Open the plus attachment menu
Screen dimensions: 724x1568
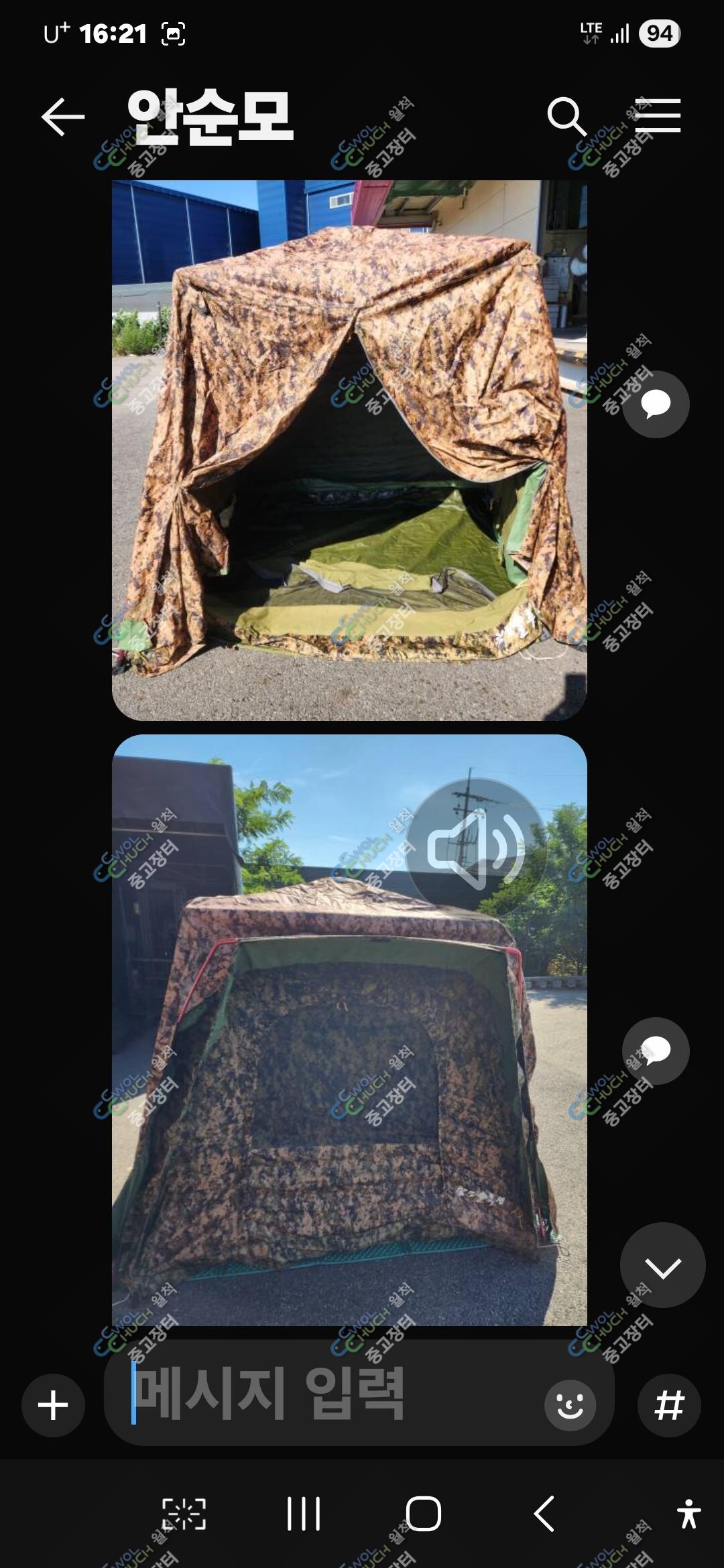[x=53, y=1405]
